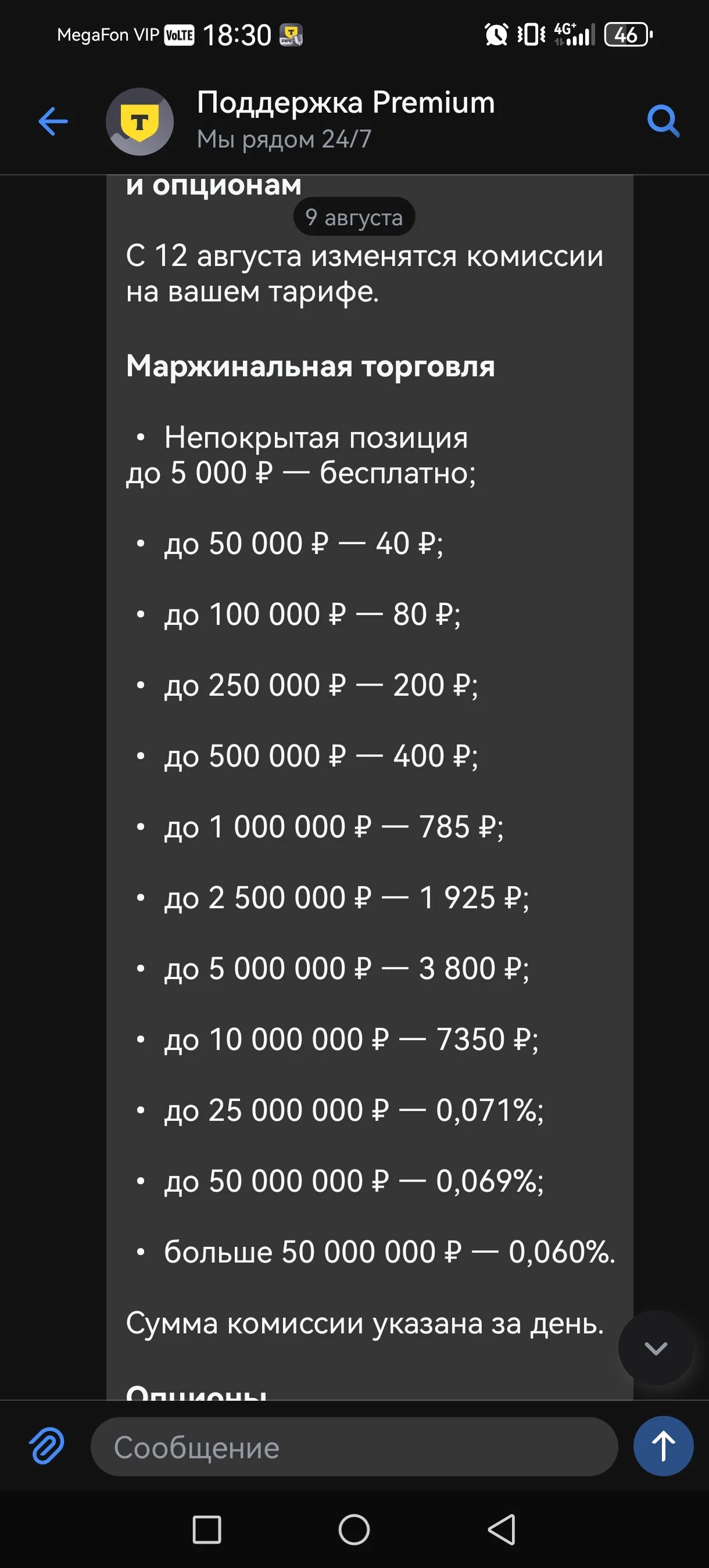Open the Поддержка Premium chat avatar
709x1568 pixels.
[x=139, y=122]
